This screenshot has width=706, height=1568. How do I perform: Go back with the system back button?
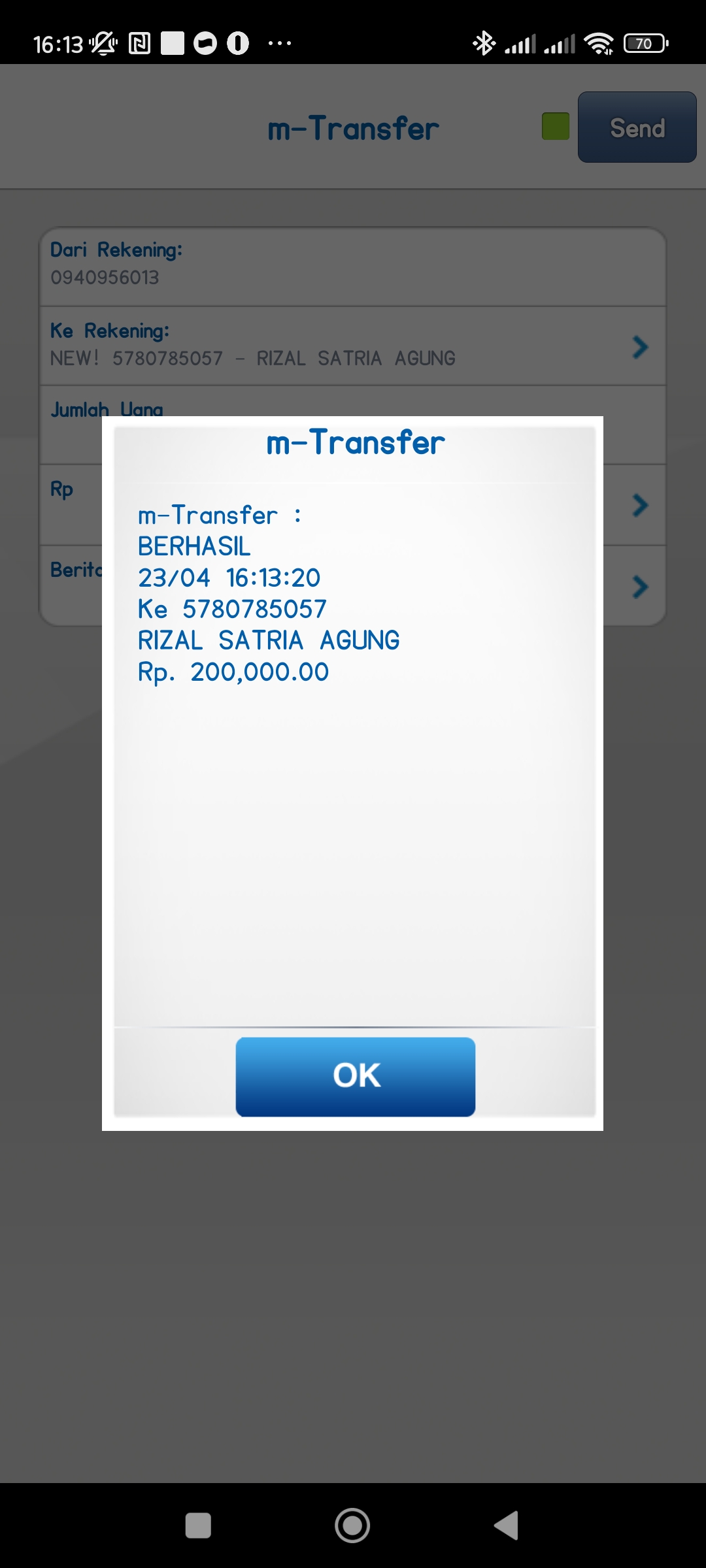point(507,1526)
